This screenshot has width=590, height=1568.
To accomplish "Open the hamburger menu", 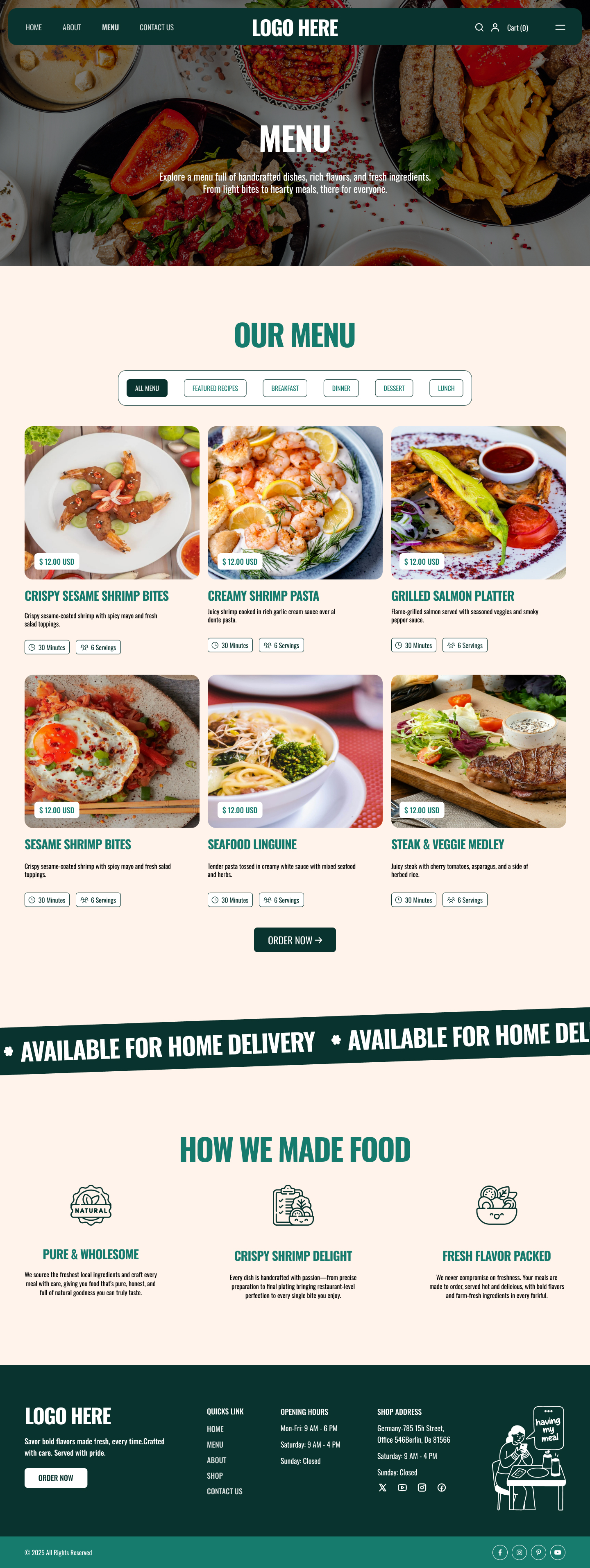I will point(560,27).
